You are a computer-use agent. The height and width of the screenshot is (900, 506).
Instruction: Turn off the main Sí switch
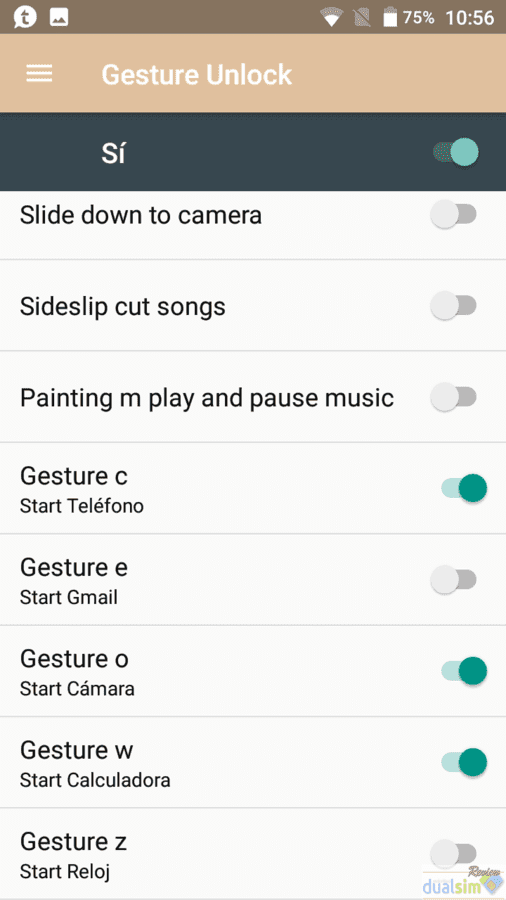(x=456, y=152)
